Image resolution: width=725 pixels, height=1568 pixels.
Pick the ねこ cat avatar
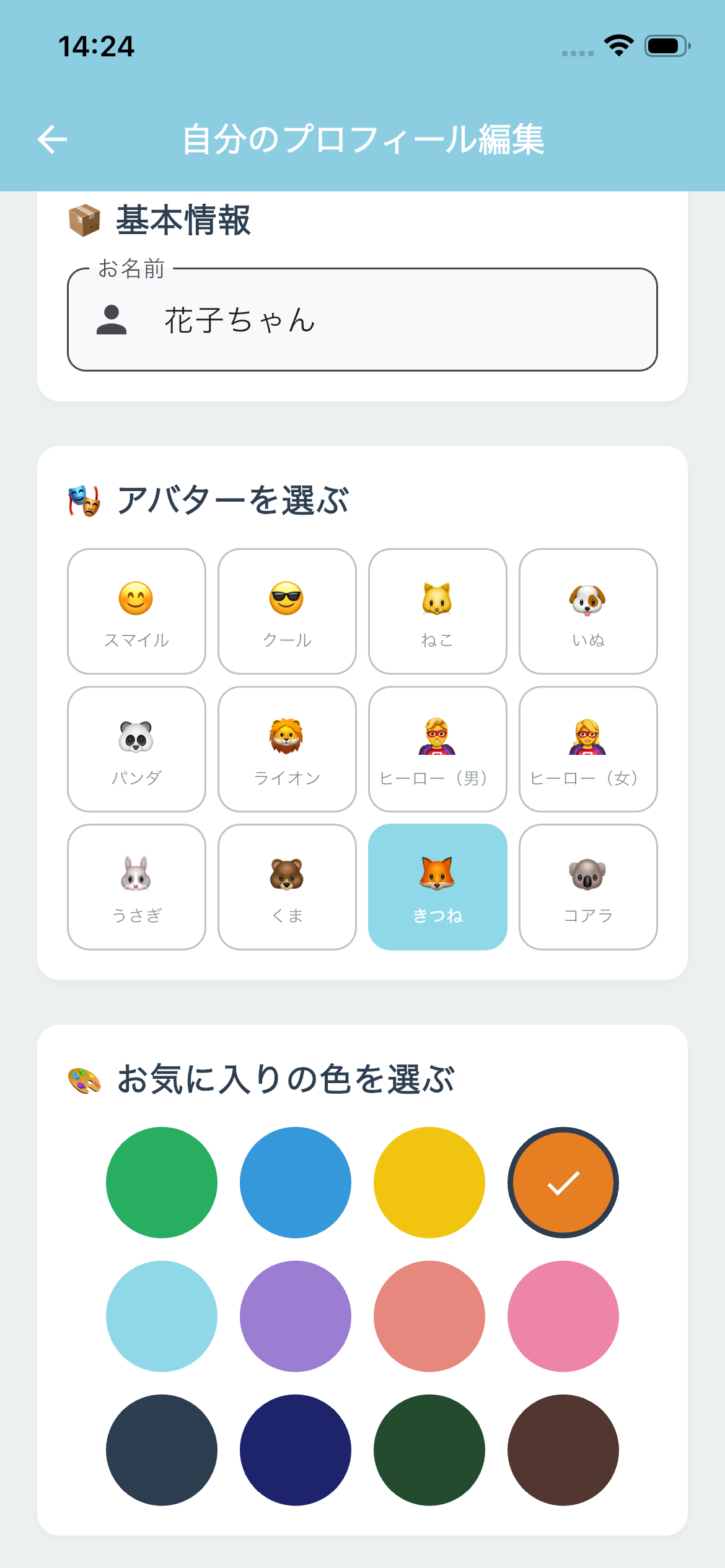437,610
